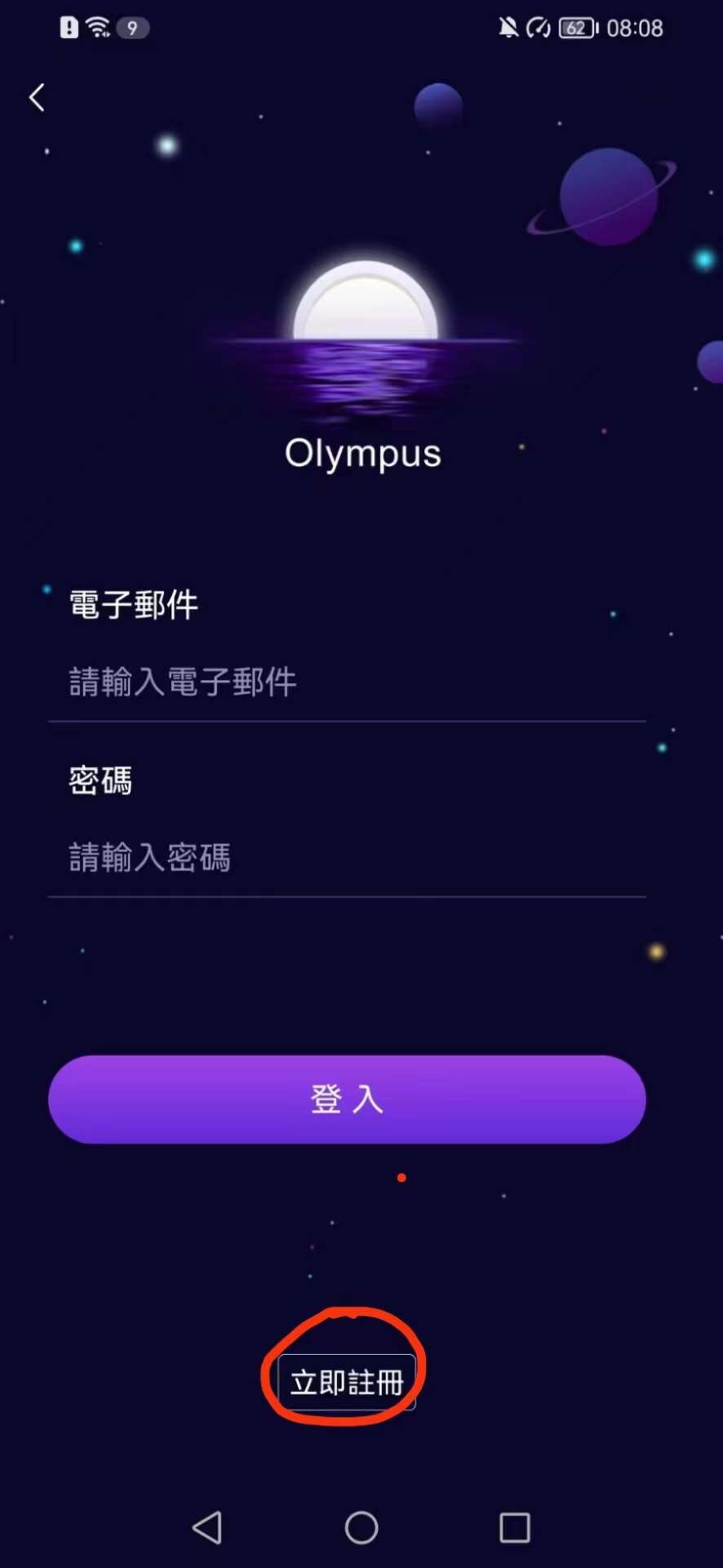Screen dimensions: 723x1568
Task: Open recent apps from the navigation bar
Action: (x=515, y=1528)
